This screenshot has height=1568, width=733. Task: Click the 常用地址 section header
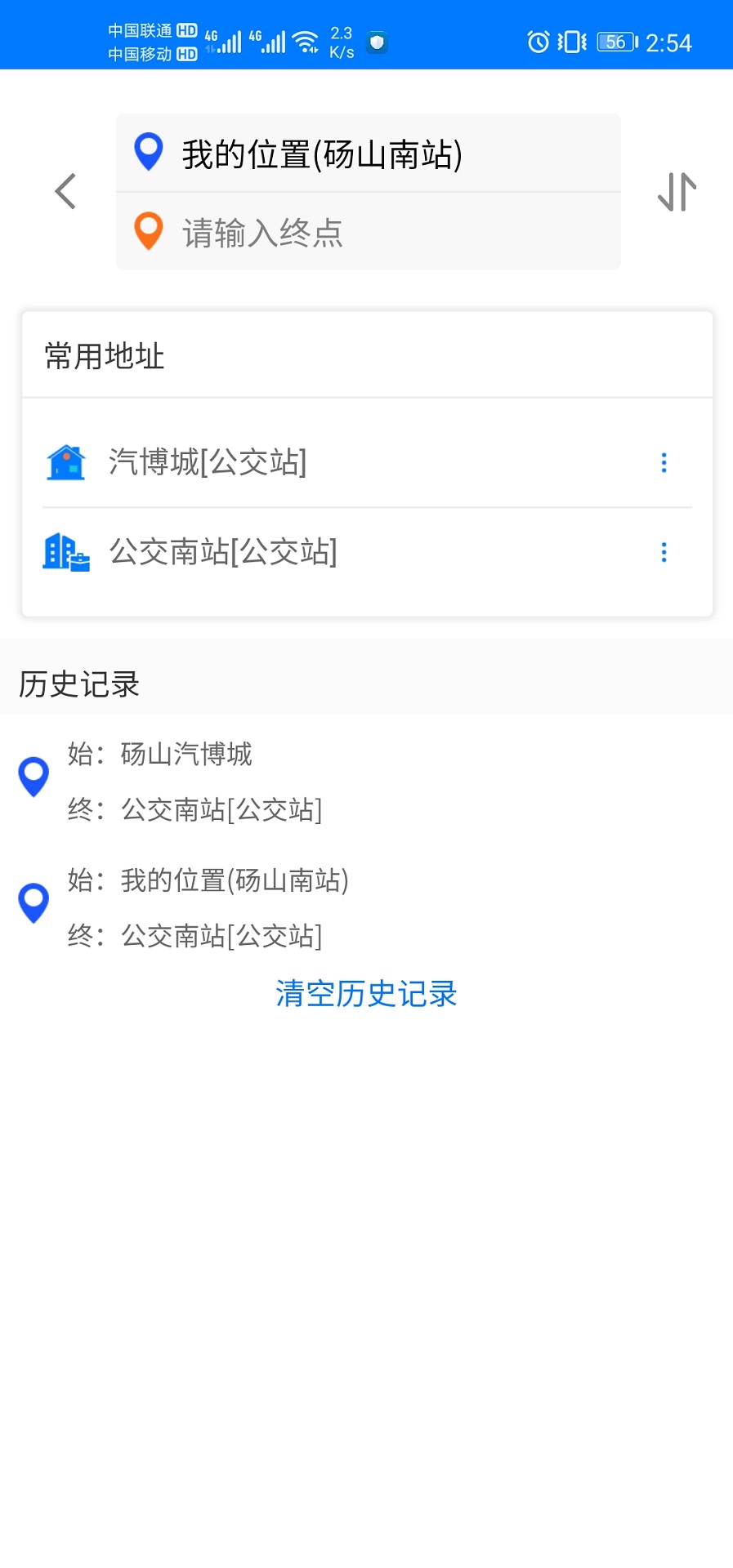104,356
